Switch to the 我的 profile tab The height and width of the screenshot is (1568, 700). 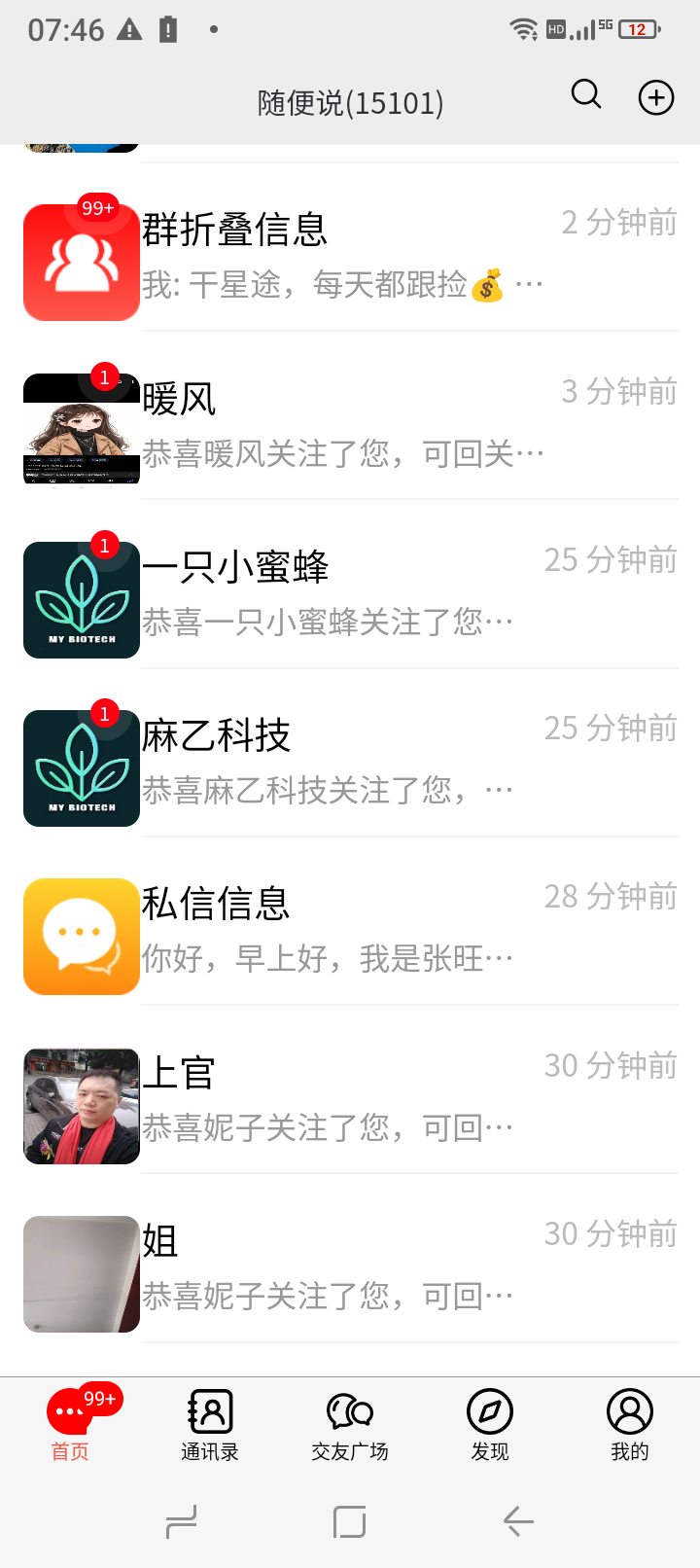click(630, 1424)
